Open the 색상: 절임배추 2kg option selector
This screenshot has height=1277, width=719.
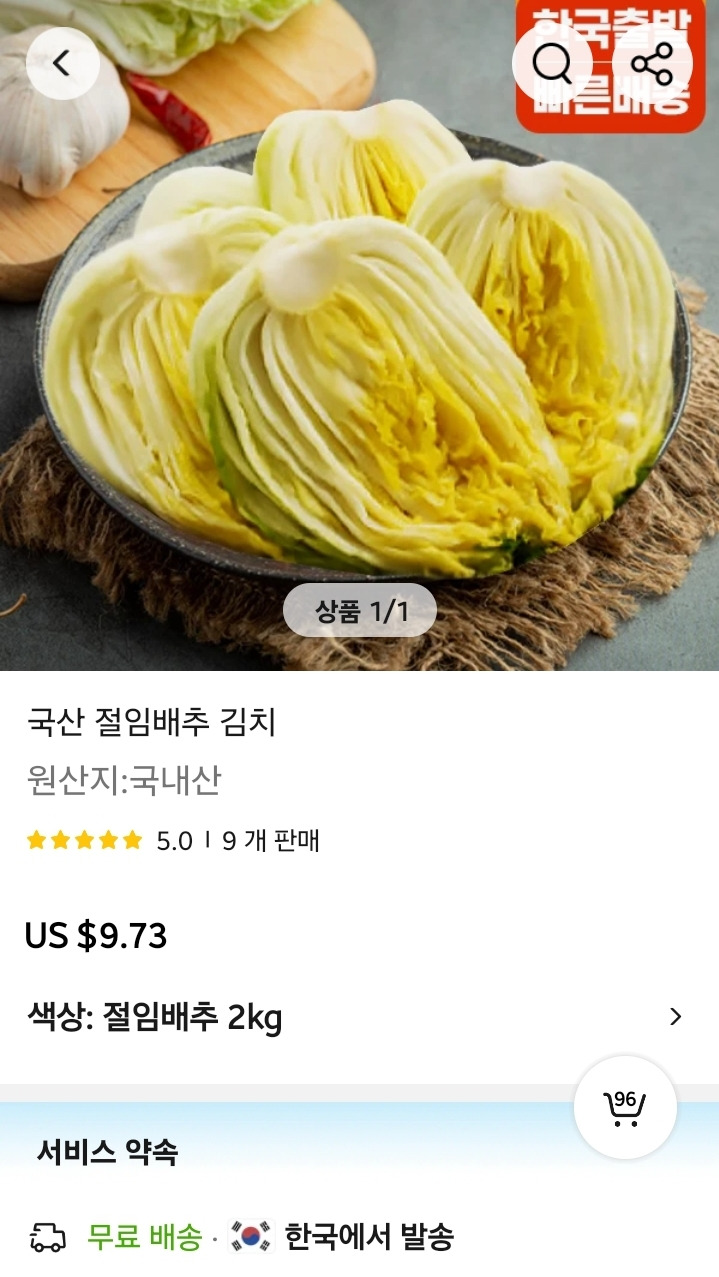click(x=355, y=1018)
